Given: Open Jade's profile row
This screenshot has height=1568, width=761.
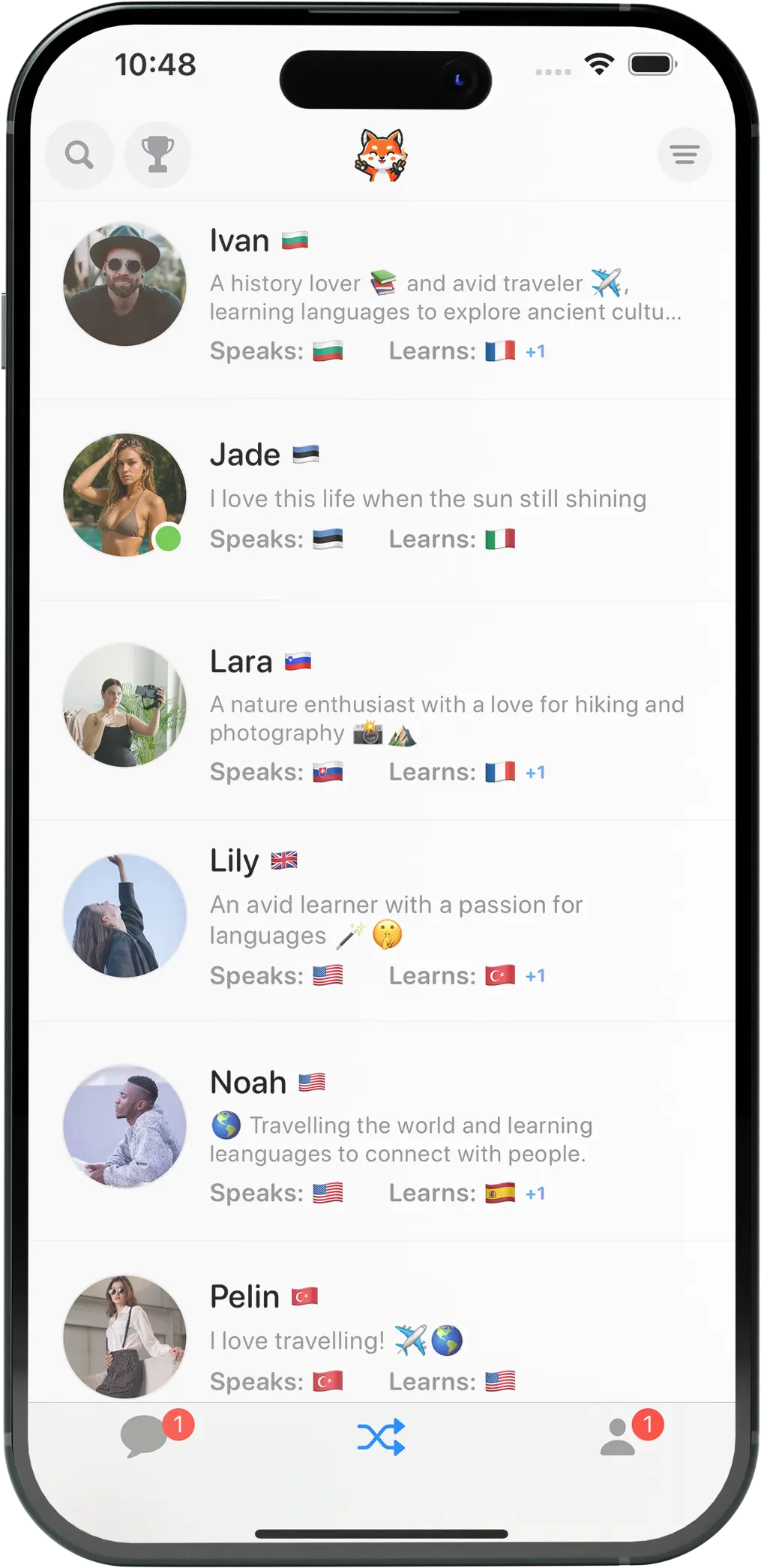Looking at the screenshot, I should (382, 497).
